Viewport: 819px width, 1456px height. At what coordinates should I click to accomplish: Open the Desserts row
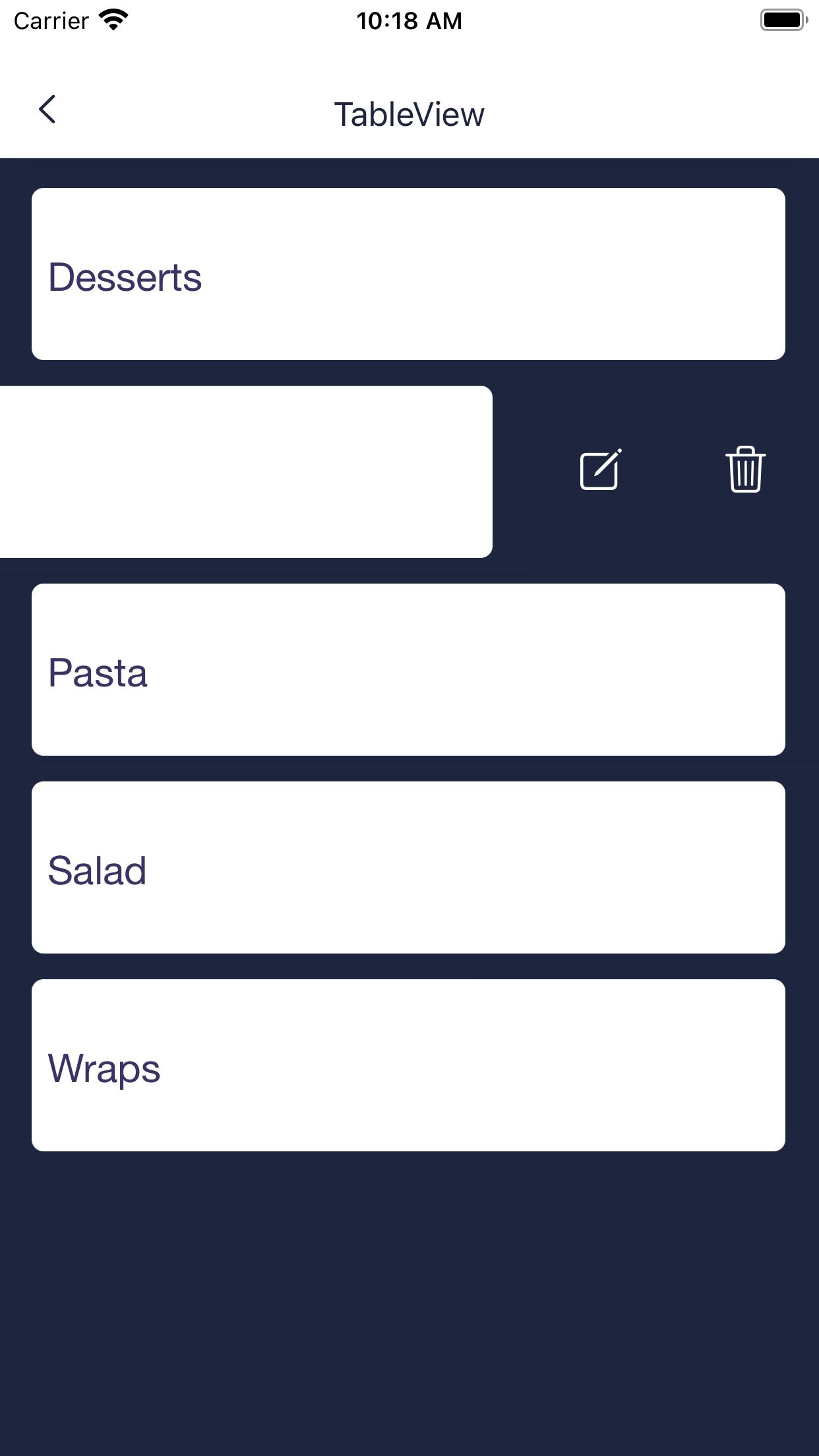pos(408,274)
